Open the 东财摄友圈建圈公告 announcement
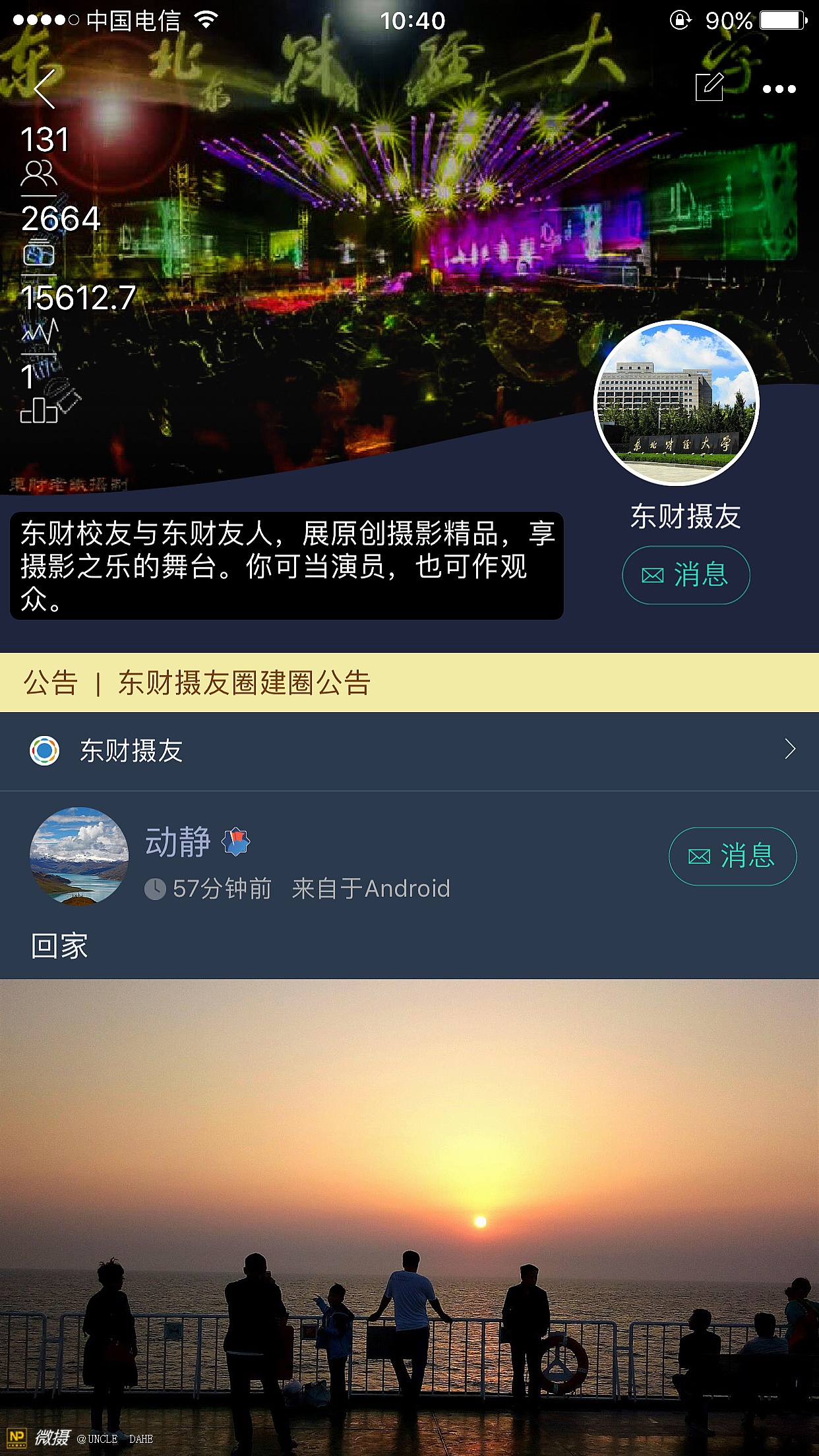 pyautogui.click(x=244, y=682)
